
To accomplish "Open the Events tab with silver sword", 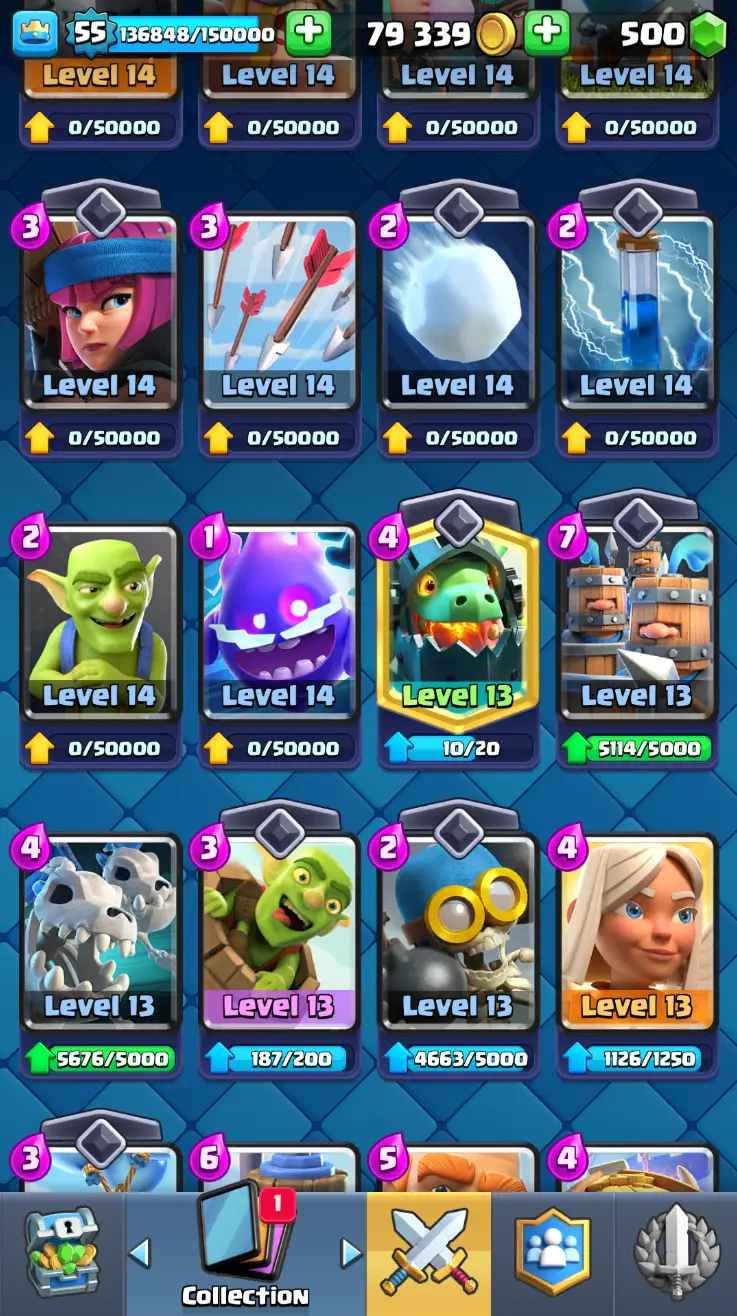I will (676, 1254).
